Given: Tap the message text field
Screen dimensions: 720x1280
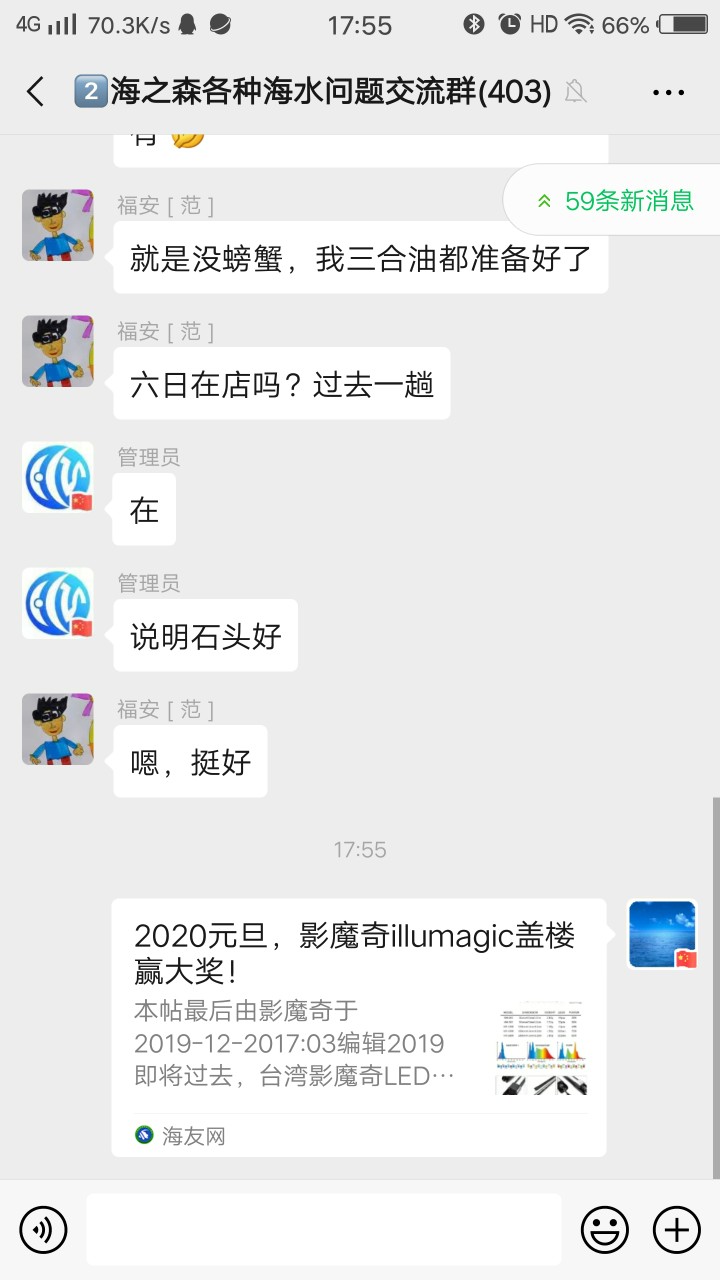Looking at the screenshot, I should (x=323, y=1228).
